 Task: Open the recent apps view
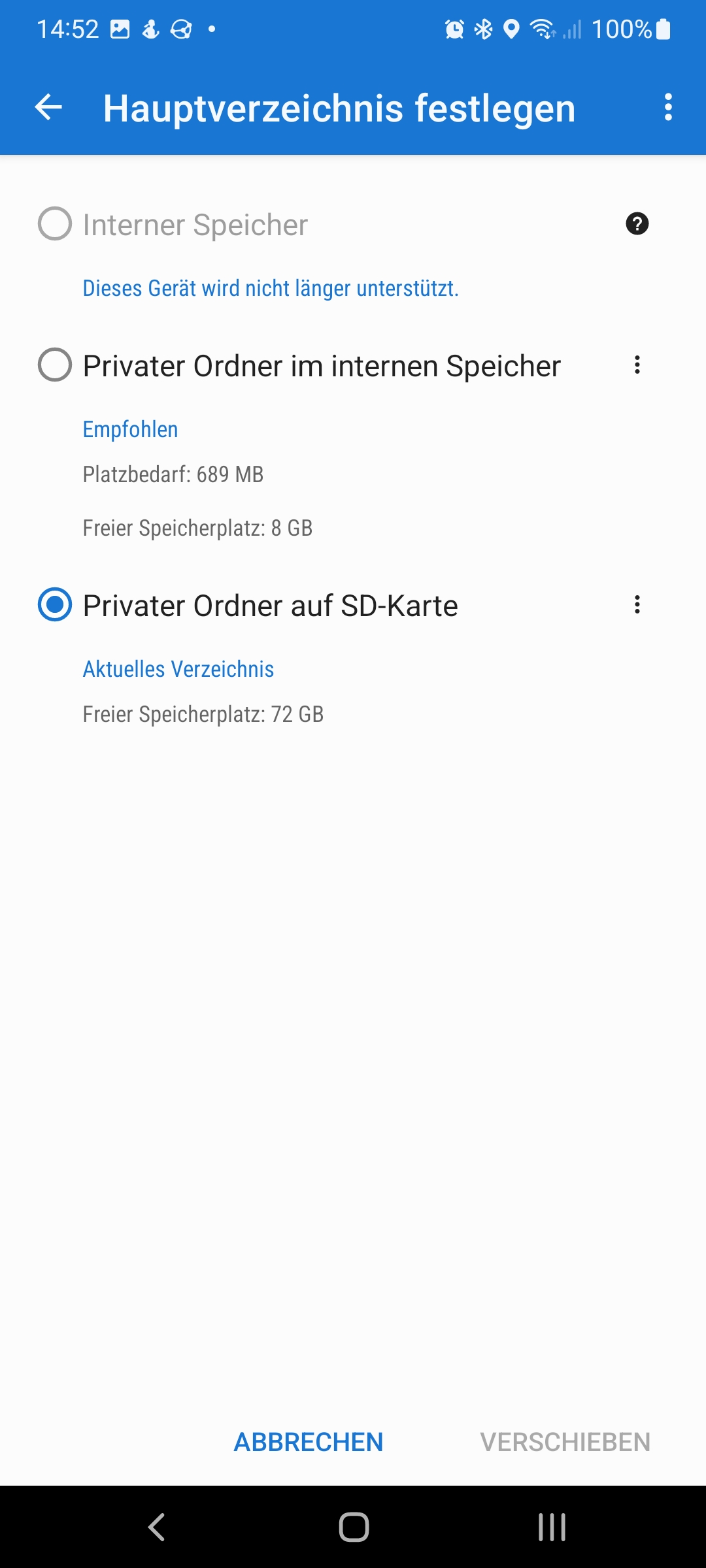(552, 1527)
